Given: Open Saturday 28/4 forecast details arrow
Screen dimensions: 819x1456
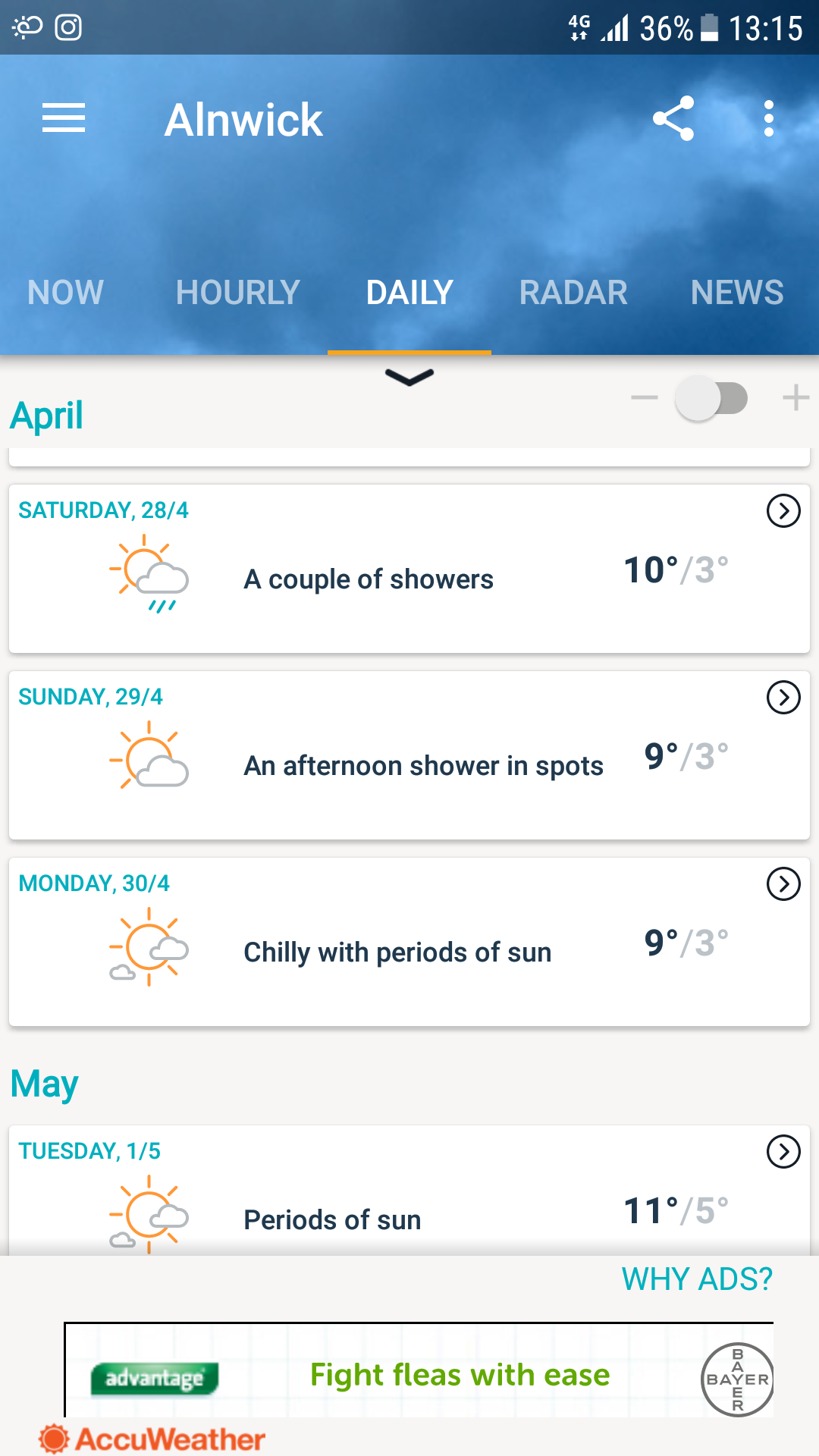Looking at the screenshot, I should coord(783,511).
